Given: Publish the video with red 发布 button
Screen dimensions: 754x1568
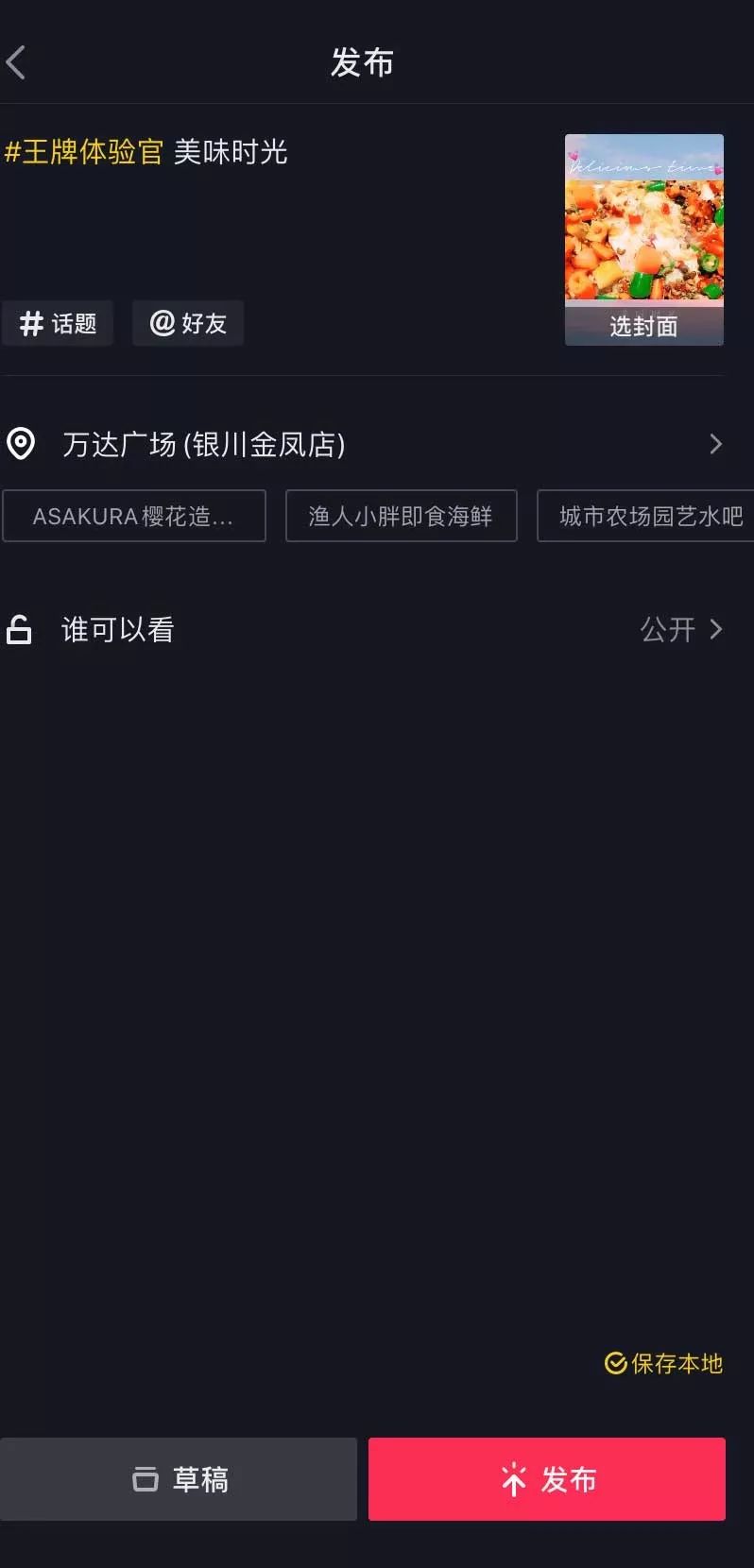Looking at the screenshot, I should (547, 1479).
